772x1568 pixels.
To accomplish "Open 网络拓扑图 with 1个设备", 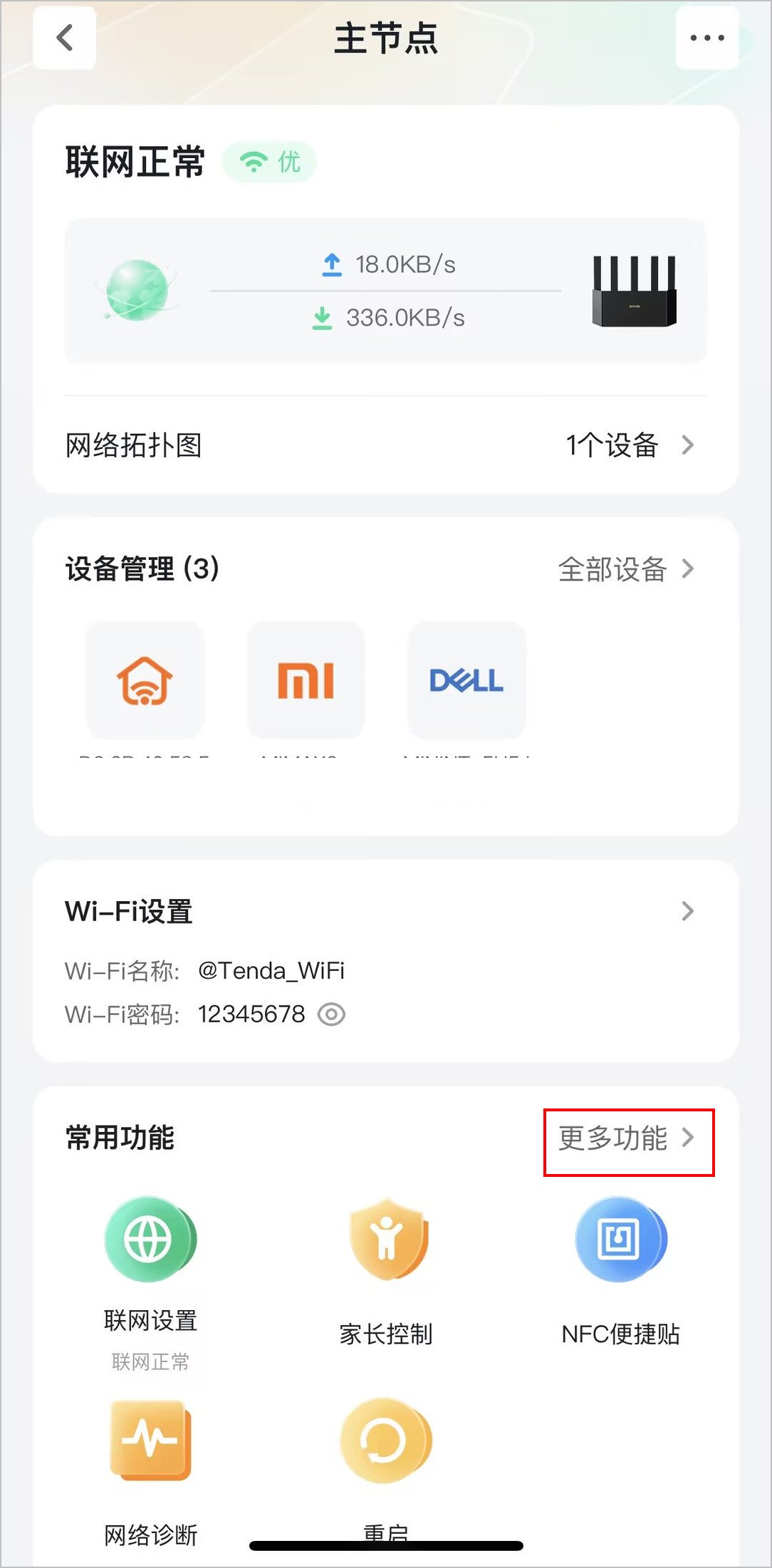I will tap(385, 445).
